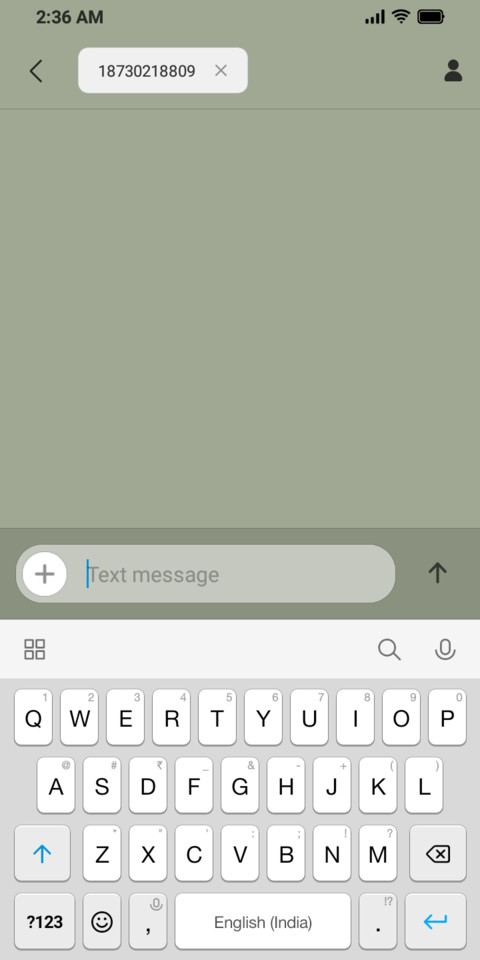
Task: Open the keyboard tools grid icon
Action: 34,649
